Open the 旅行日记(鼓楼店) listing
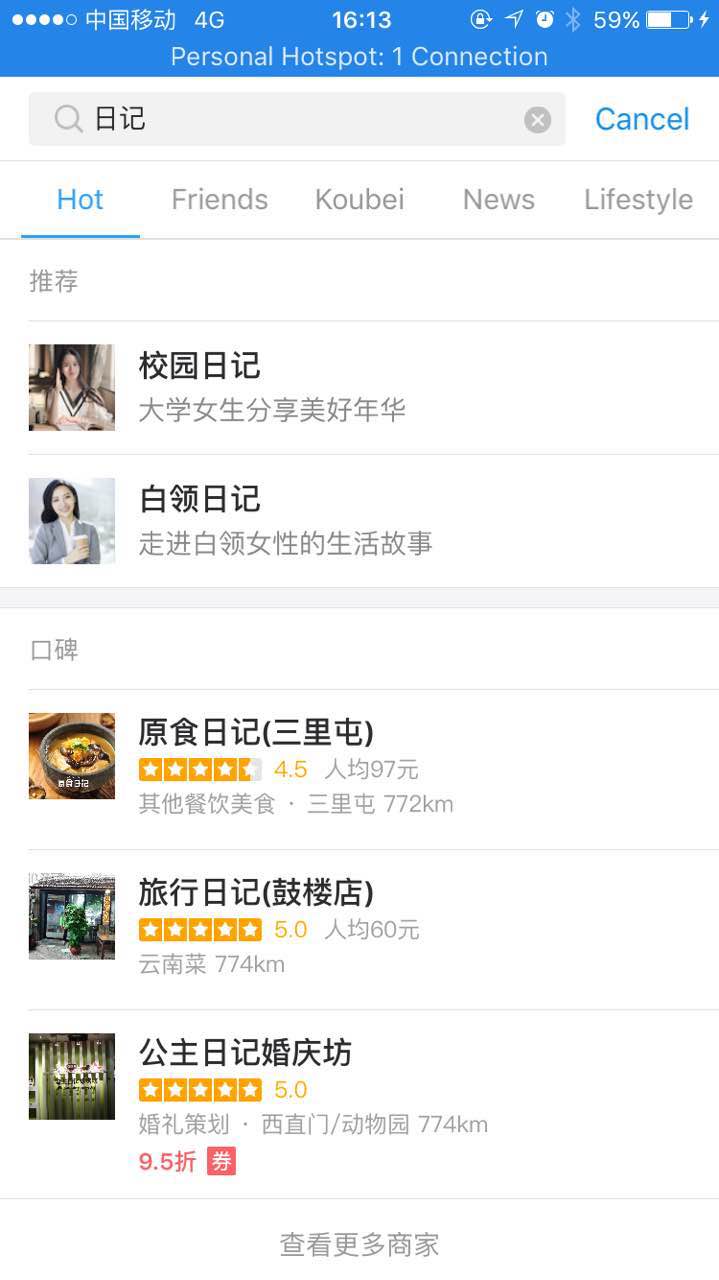This screenshot has height=1280, width=719. [x=359, y=930]
